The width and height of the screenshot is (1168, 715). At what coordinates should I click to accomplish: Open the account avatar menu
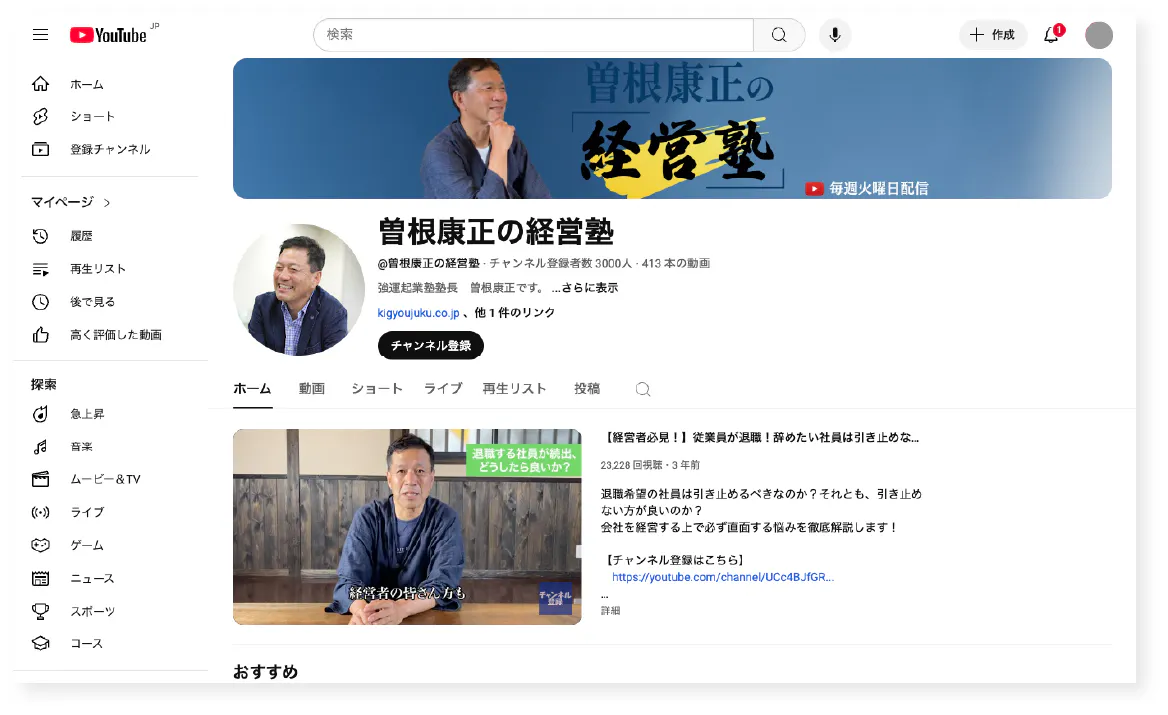[x=1099, y=35]
